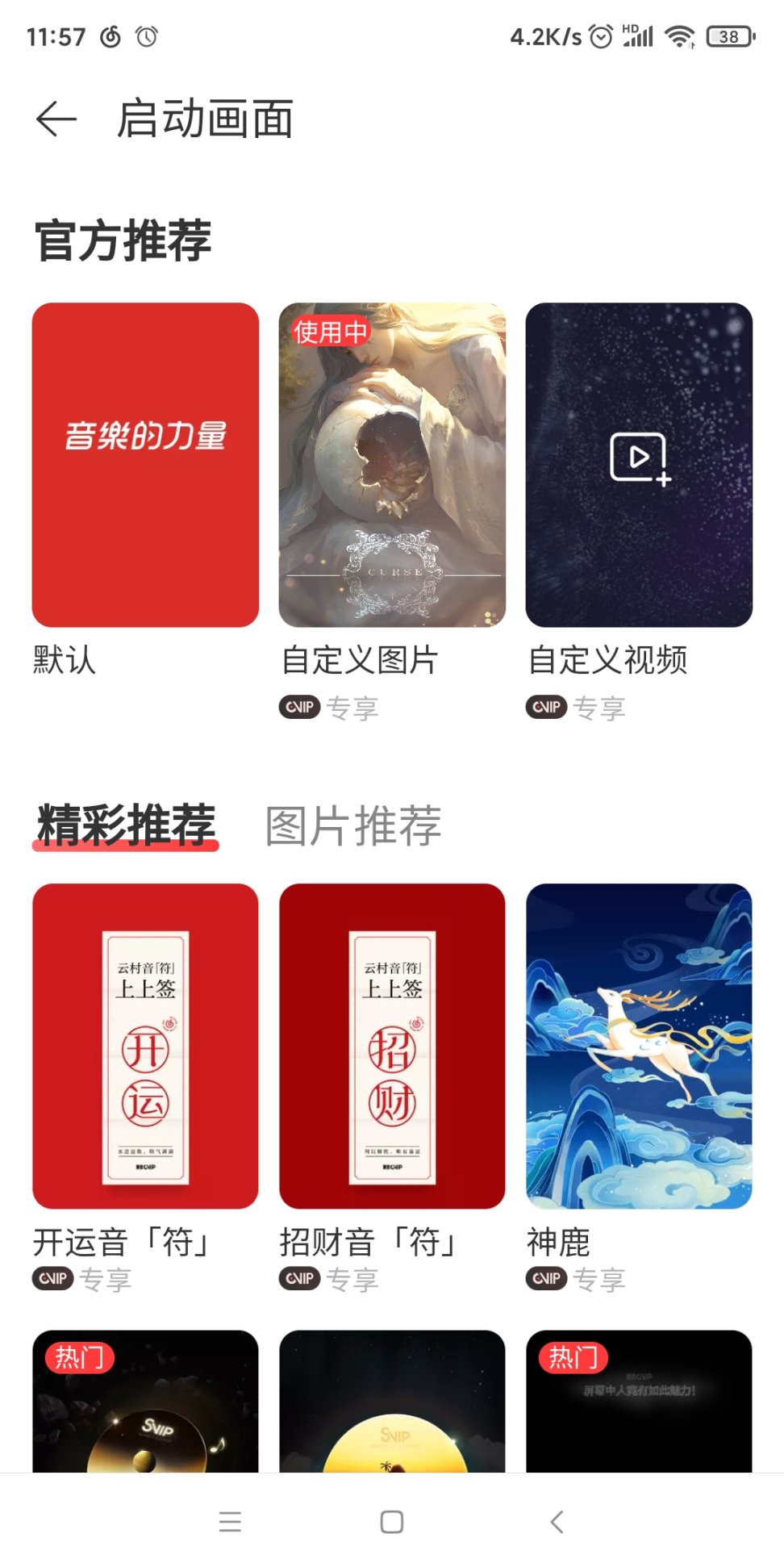Open recent apps from navigation bar

[x=230, y=1522]
